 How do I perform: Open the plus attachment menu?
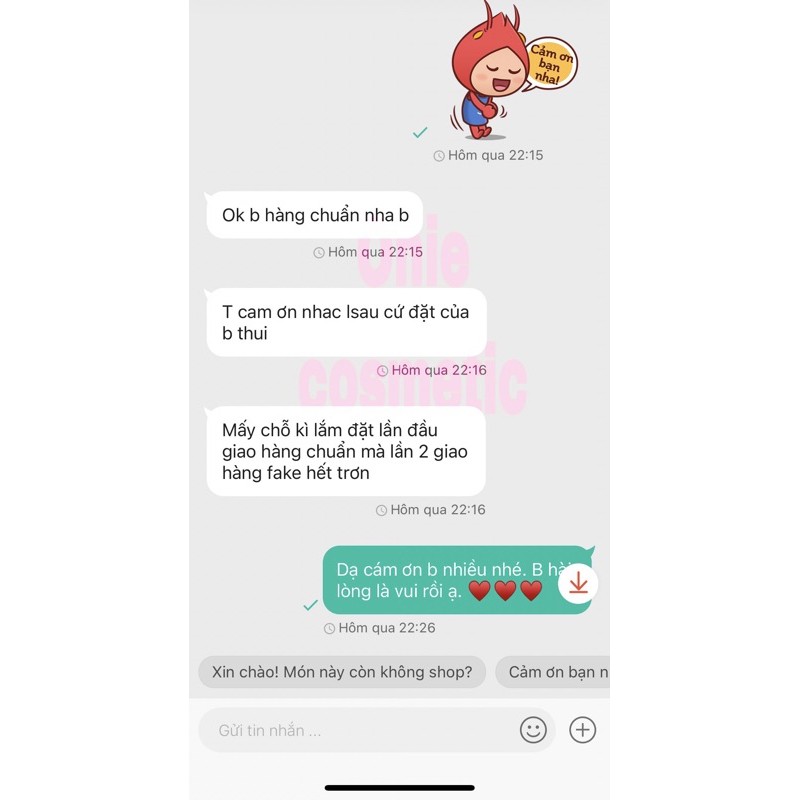[x=582, y=730]
